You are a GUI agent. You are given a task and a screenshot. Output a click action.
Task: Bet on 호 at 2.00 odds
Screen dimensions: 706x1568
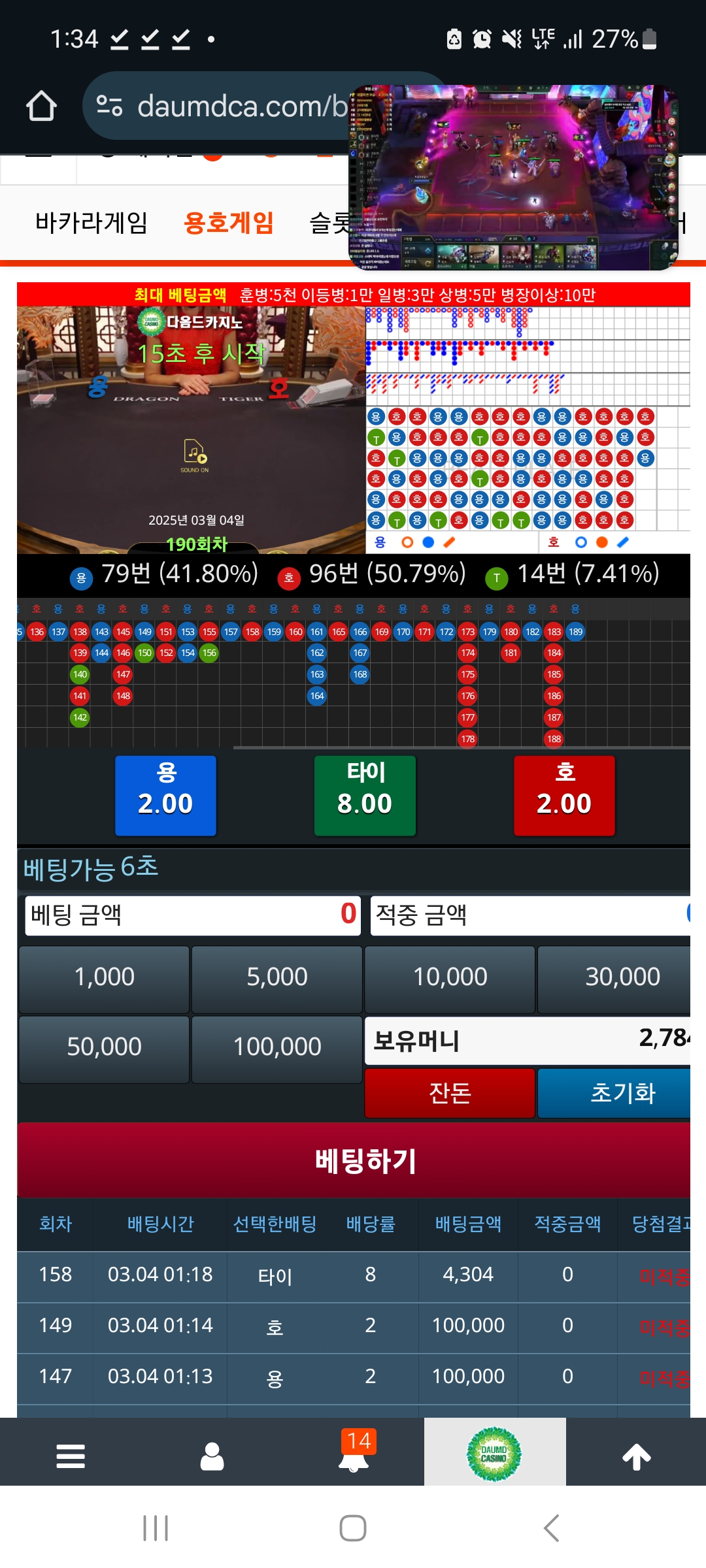pyautogui.click(x=564, y=796)
